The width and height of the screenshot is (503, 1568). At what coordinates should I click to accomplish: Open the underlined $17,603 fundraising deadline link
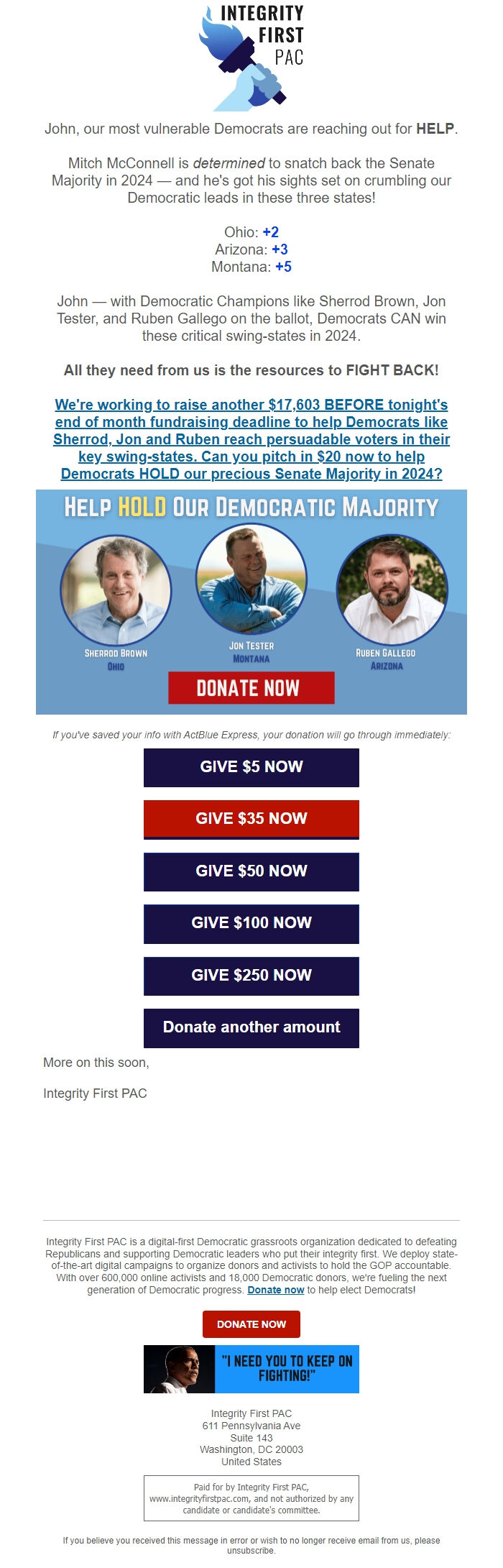[x=251, y=439]
